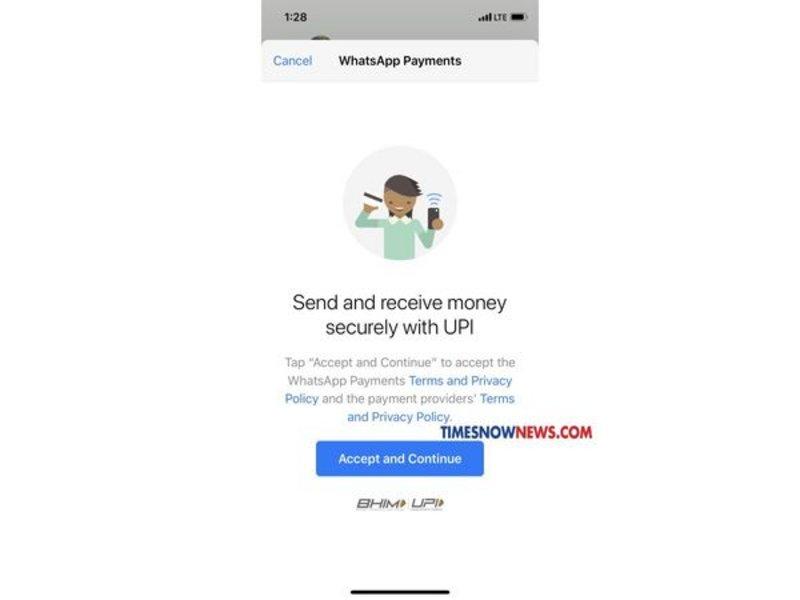Open payment providers' Terms and Privacy Policy
Image resolution: width=800 pixels, height=600 pixels.
(x=398, y=416)
